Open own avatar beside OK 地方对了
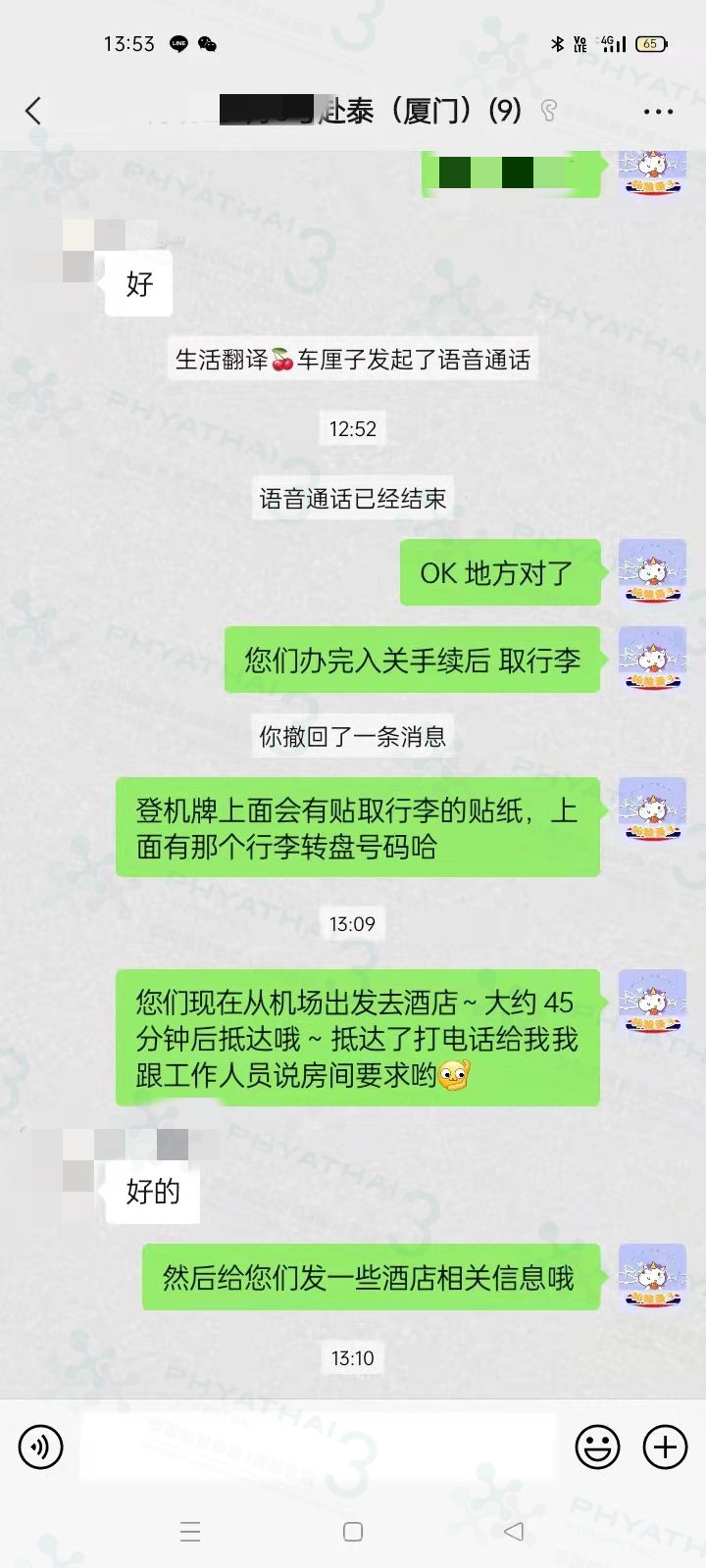Viewport: 706px width, 1568px height. tap(652, 571)
